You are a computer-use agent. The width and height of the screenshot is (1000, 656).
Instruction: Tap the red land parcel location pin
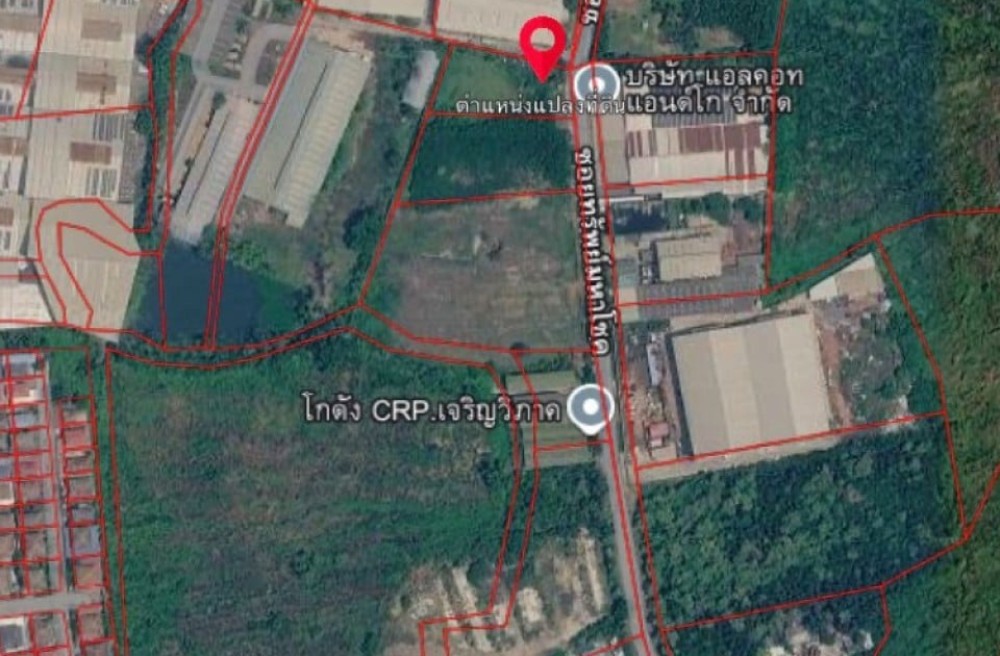pos(542,48)
